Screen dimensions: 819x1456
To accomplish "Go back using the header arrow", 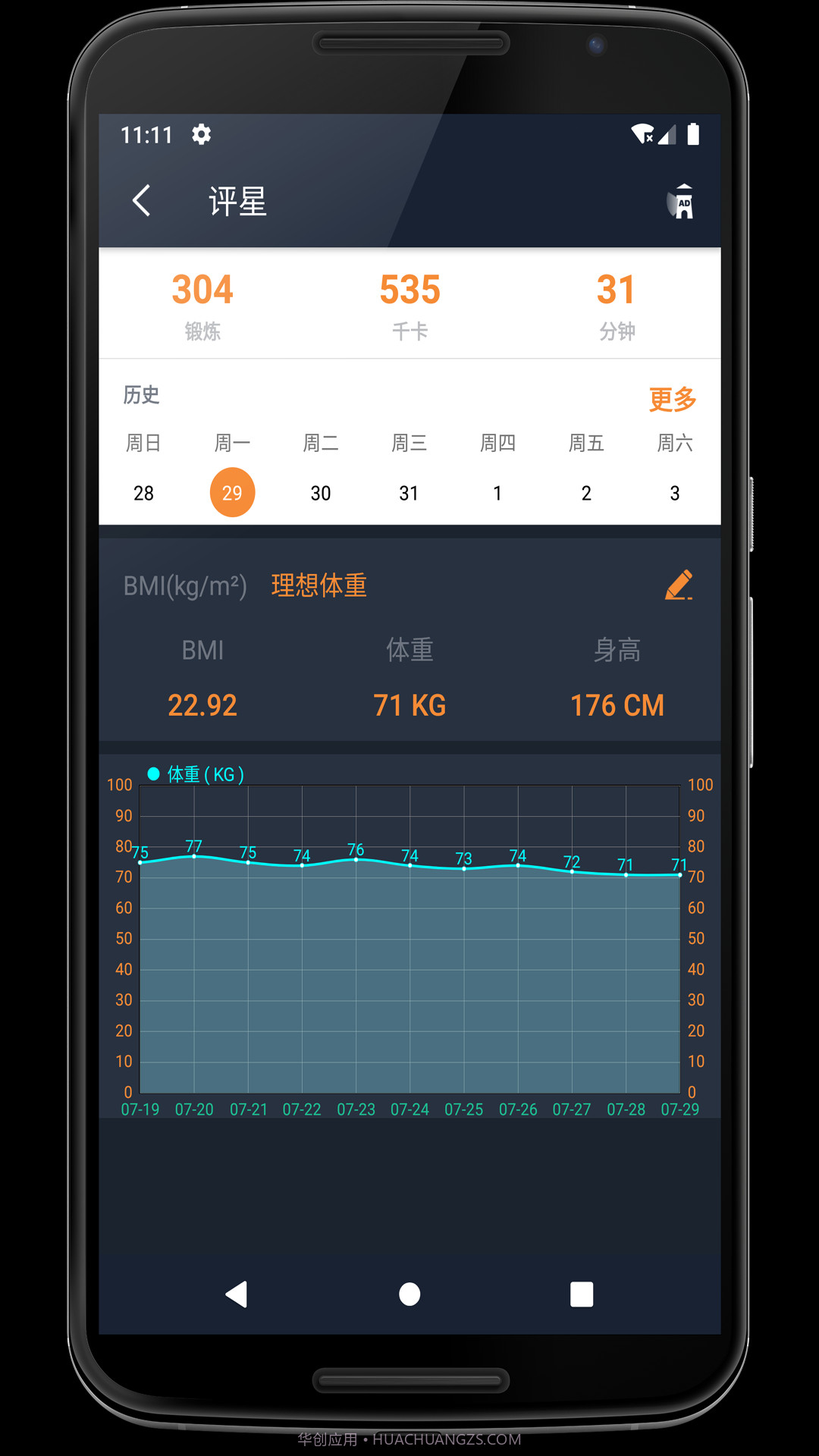I will 142,201.
